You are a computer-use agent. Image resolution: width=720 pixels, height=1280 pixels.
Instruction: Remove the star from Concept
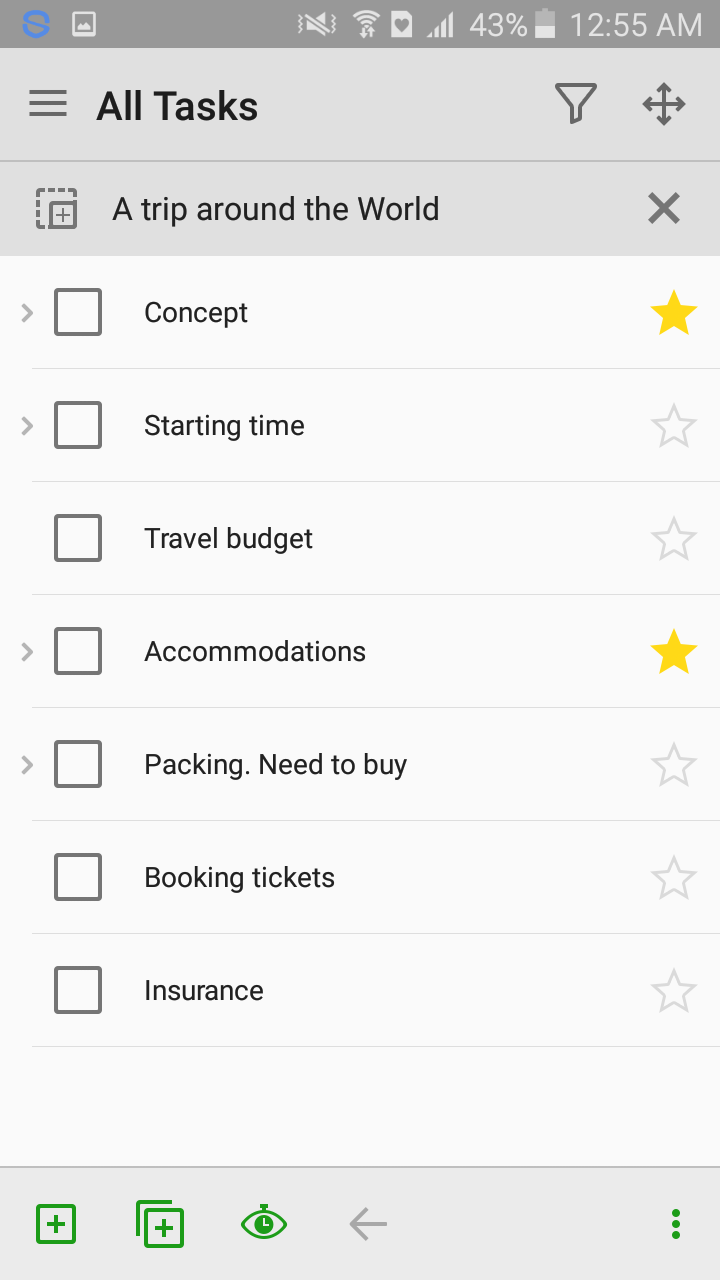tap(673, 313)
